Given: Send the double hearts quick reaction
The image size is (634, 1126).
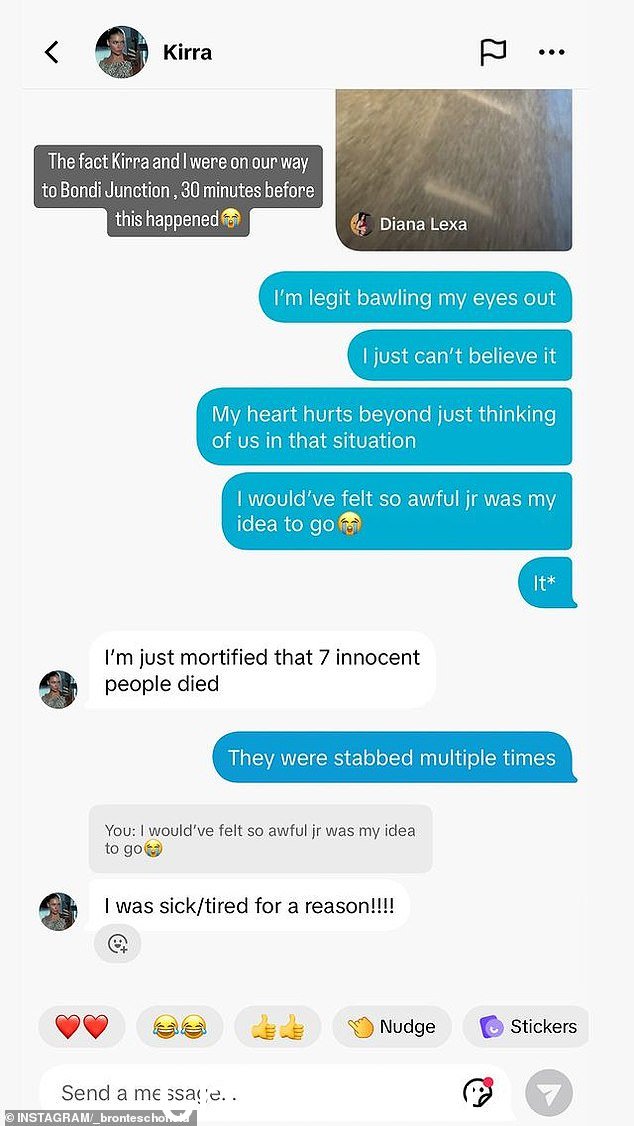Looking at the screenshot, I should (81, 1026).
